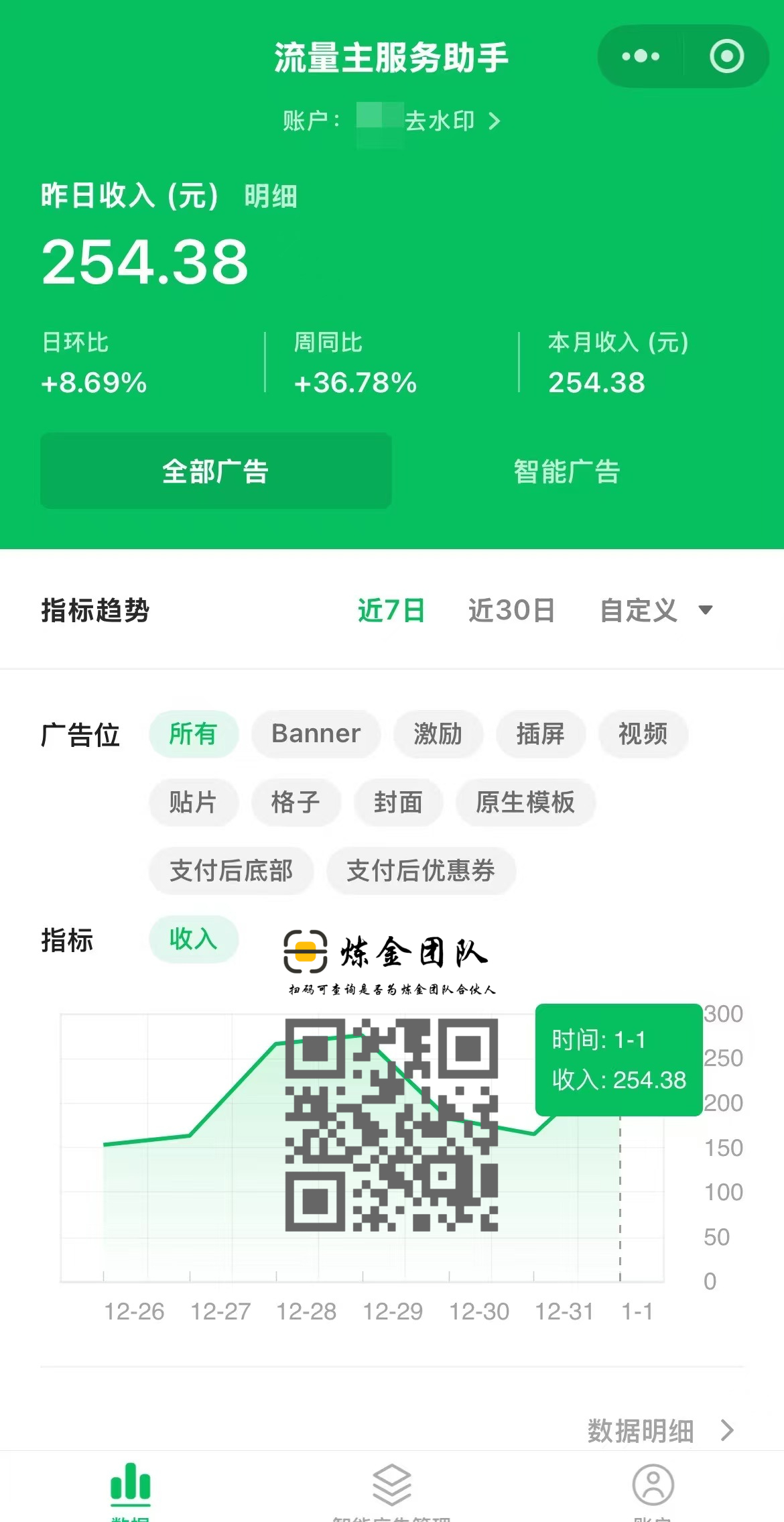Select the 全部广告 tab
784x1522 pixels.
click(216, 471)
